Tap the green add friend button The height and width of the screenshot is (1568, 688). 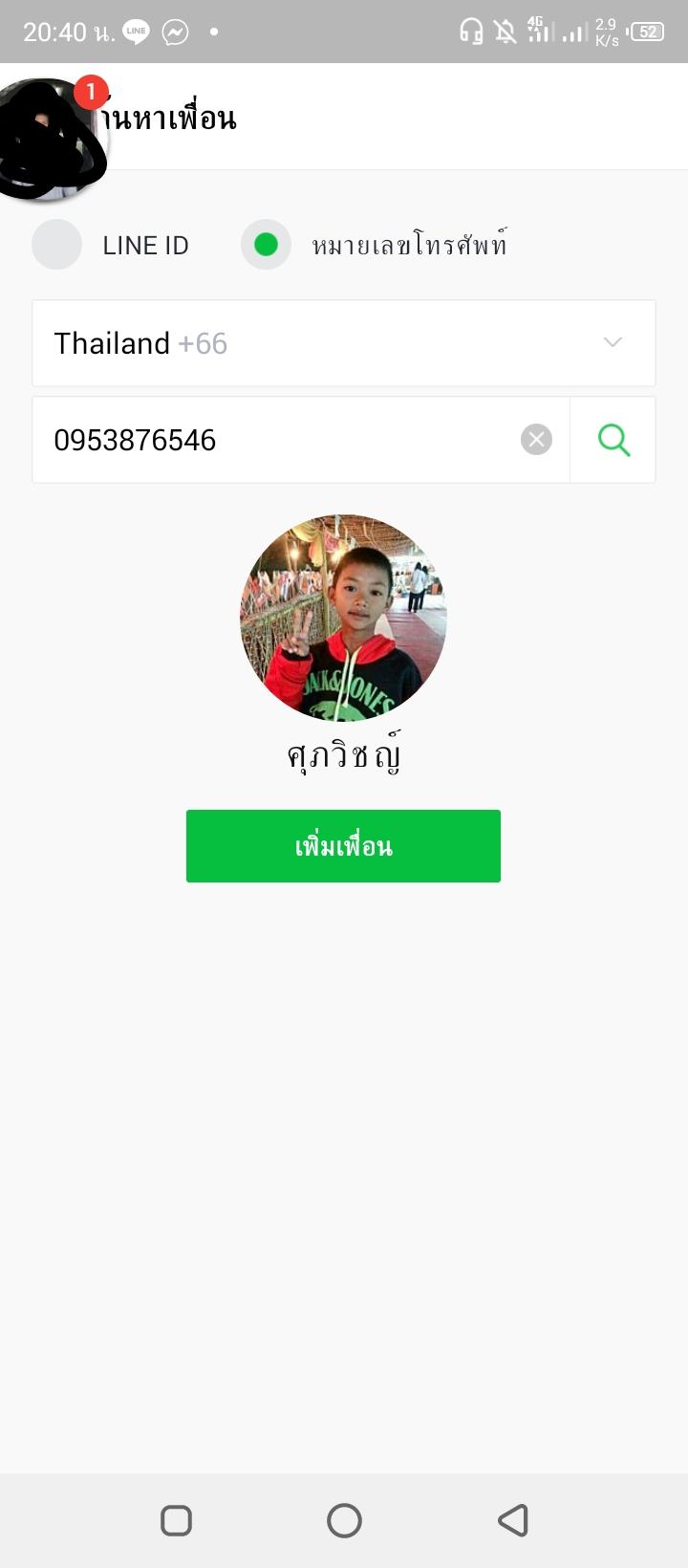[x=343, y=846]
